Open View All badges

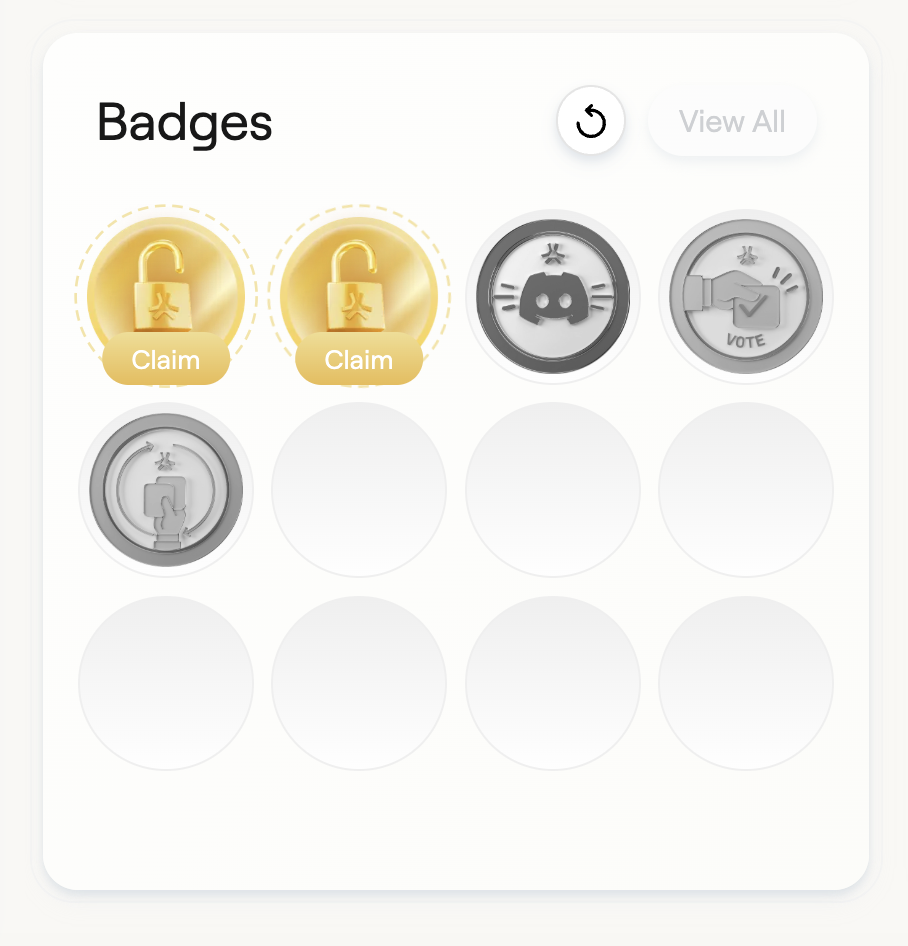pos(732,122)
